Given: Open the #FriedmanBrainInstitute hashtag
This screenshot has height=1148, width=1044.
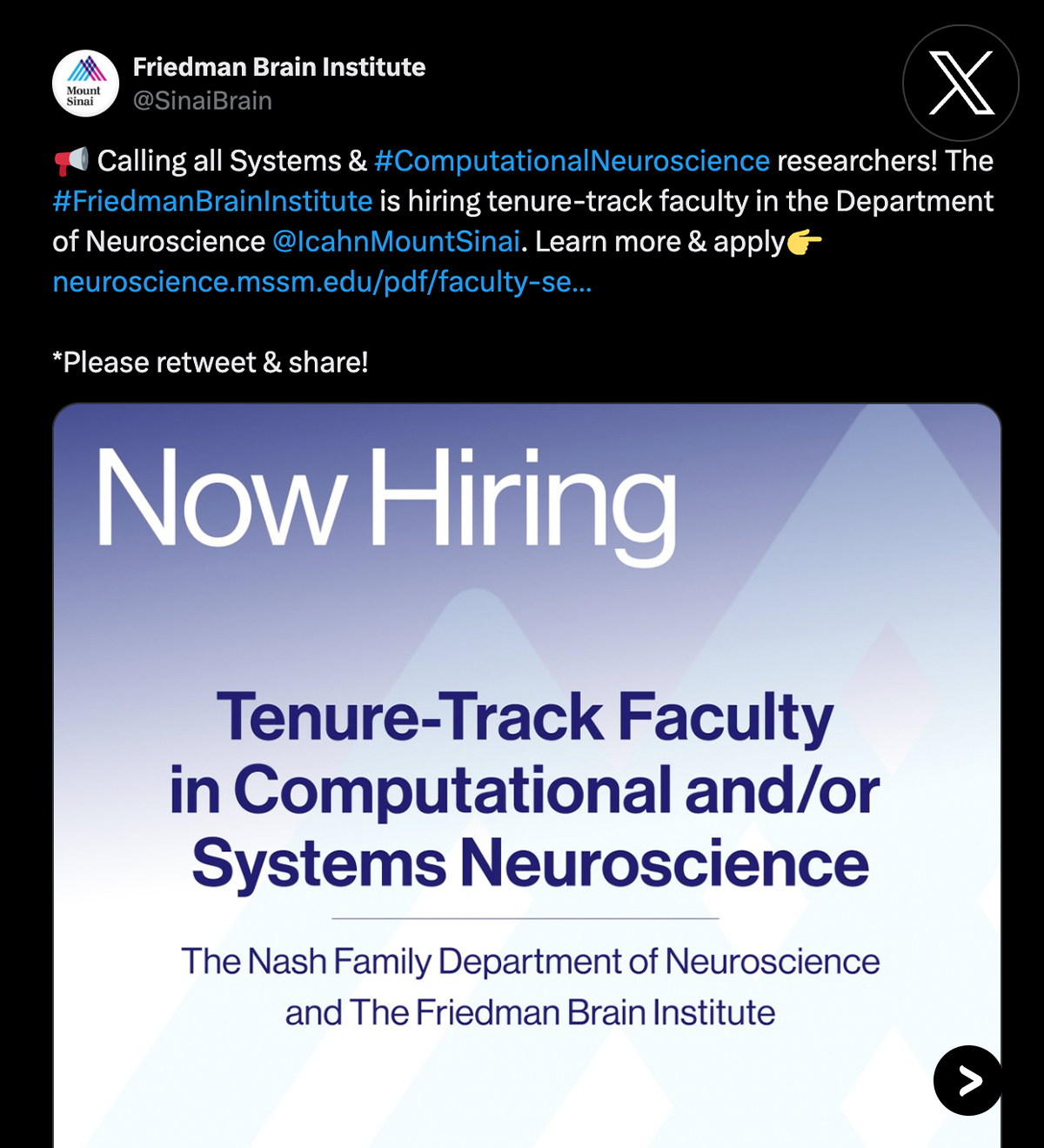Looking at the screenshot, I should [x=212, y=201].
